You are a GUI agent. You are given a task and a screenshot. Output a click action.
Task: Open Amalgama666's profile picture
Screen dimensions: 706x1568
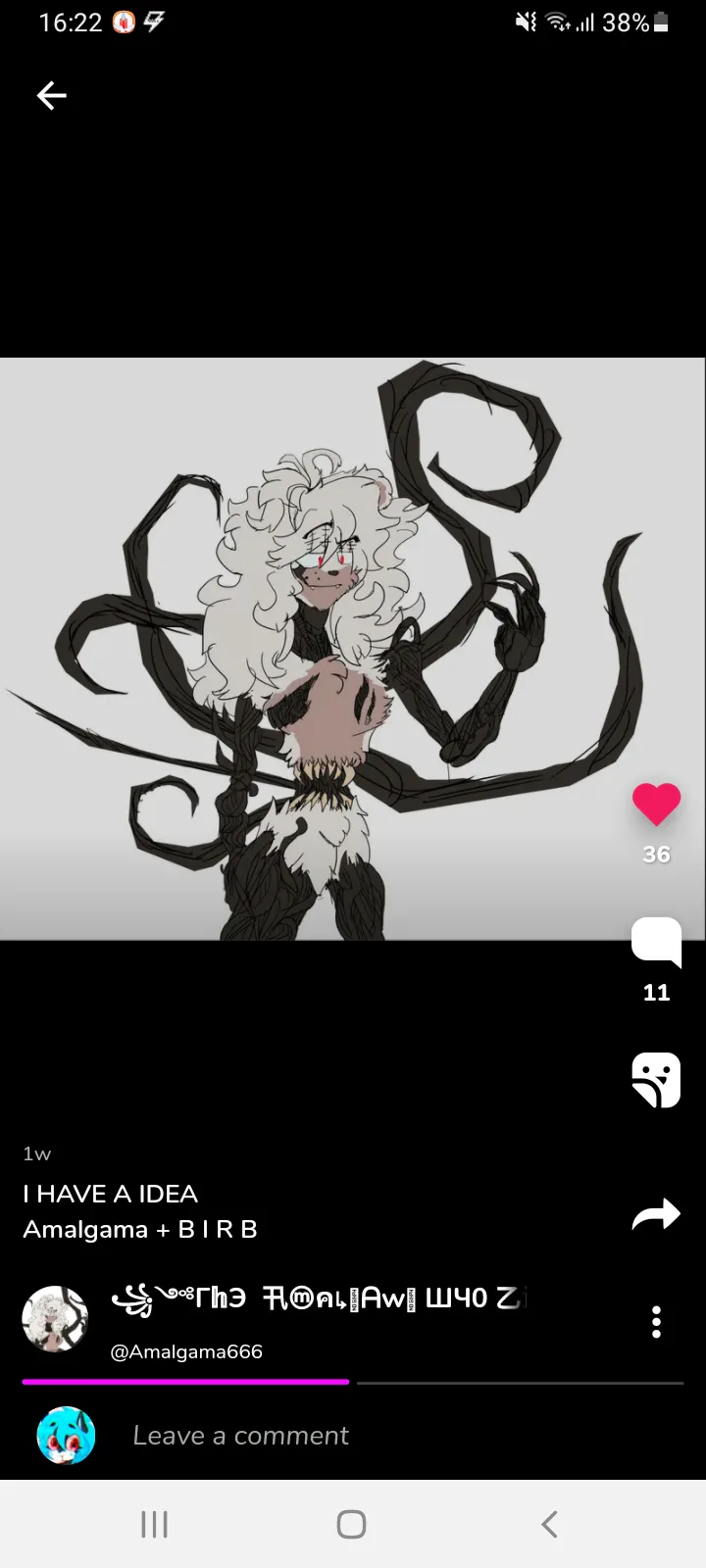pos(55,1319)
